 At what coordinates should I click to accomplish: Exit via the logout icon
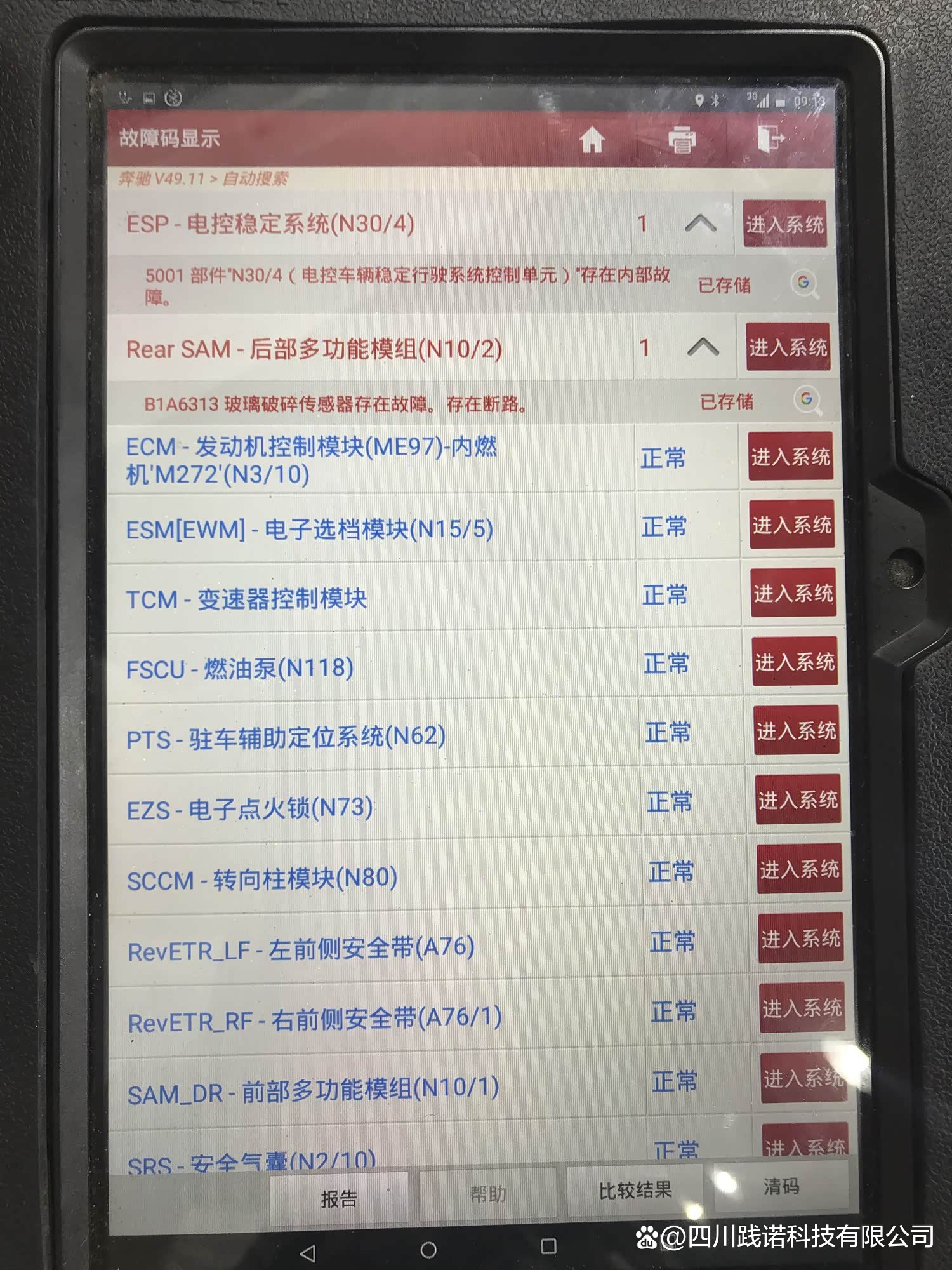[771, 138]
